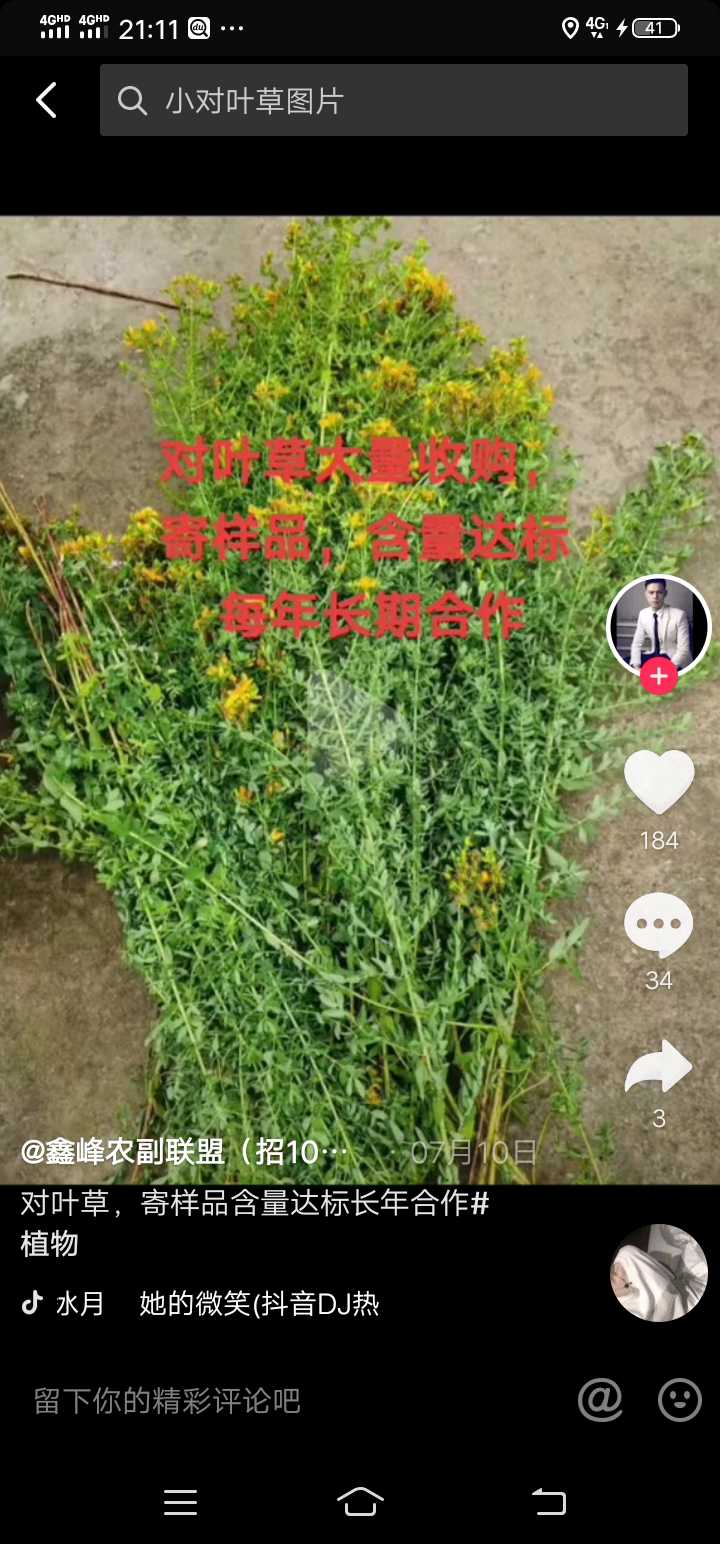Go back using the top-left arrow
The image size is (720, 1544).
click(x=46, y=100)
